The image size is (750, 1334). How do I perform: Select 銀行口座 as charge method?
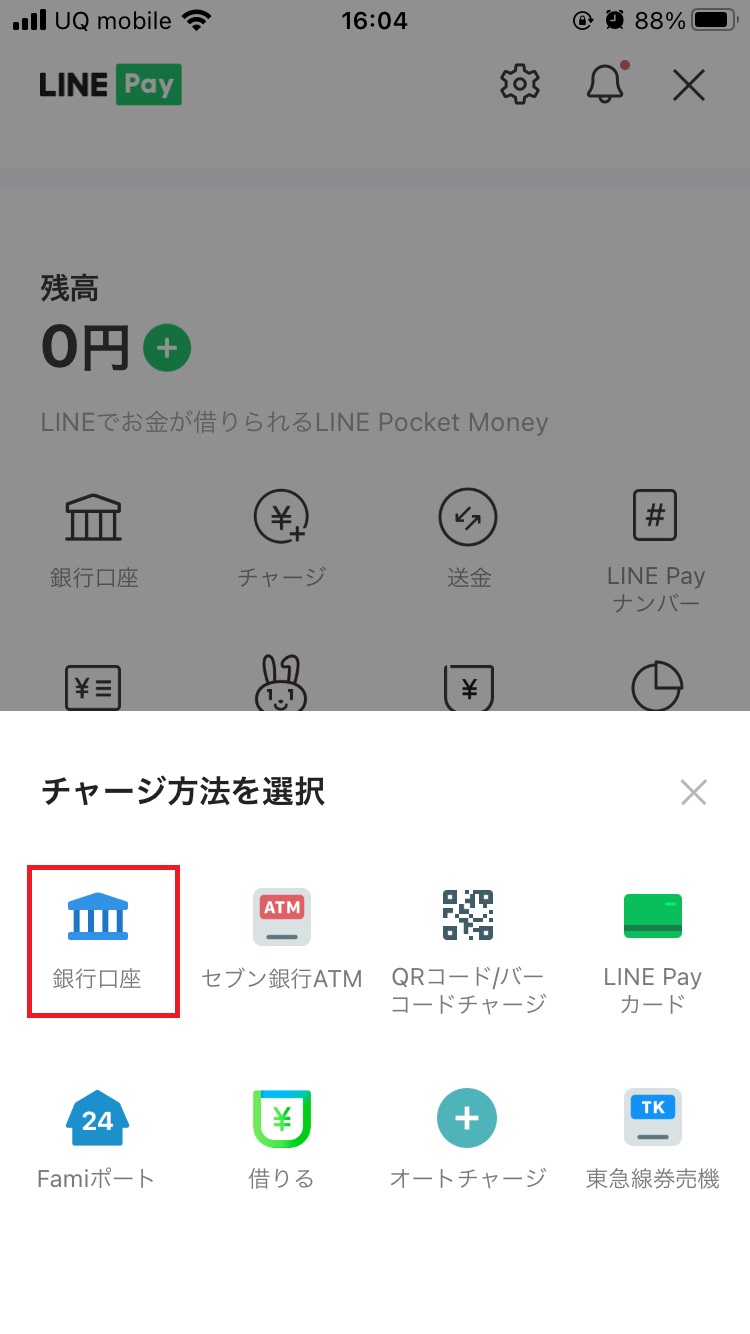point(97,941)
